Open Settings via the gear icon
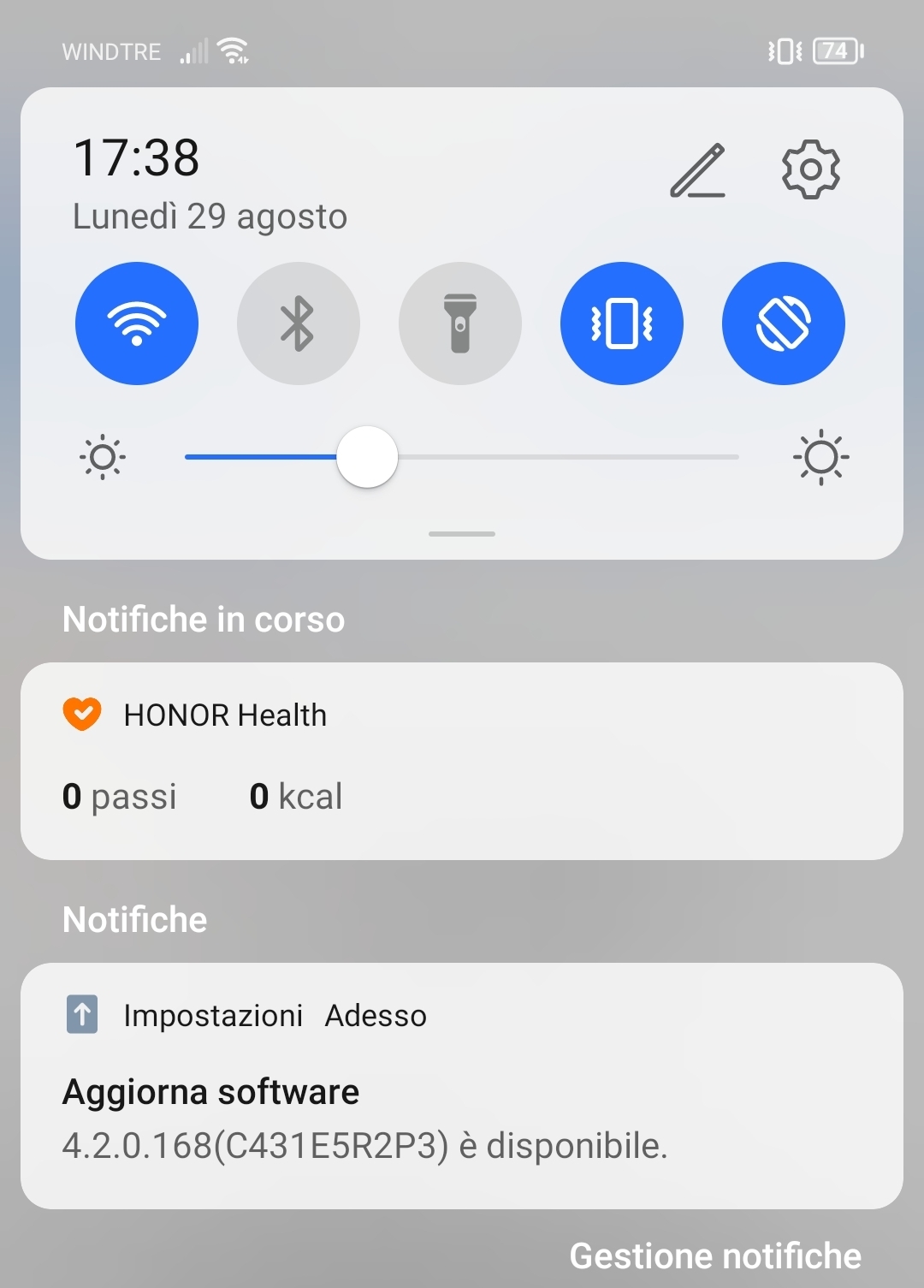The height and width of the screenshot is (1288, 924). click(x=809, y=169)
